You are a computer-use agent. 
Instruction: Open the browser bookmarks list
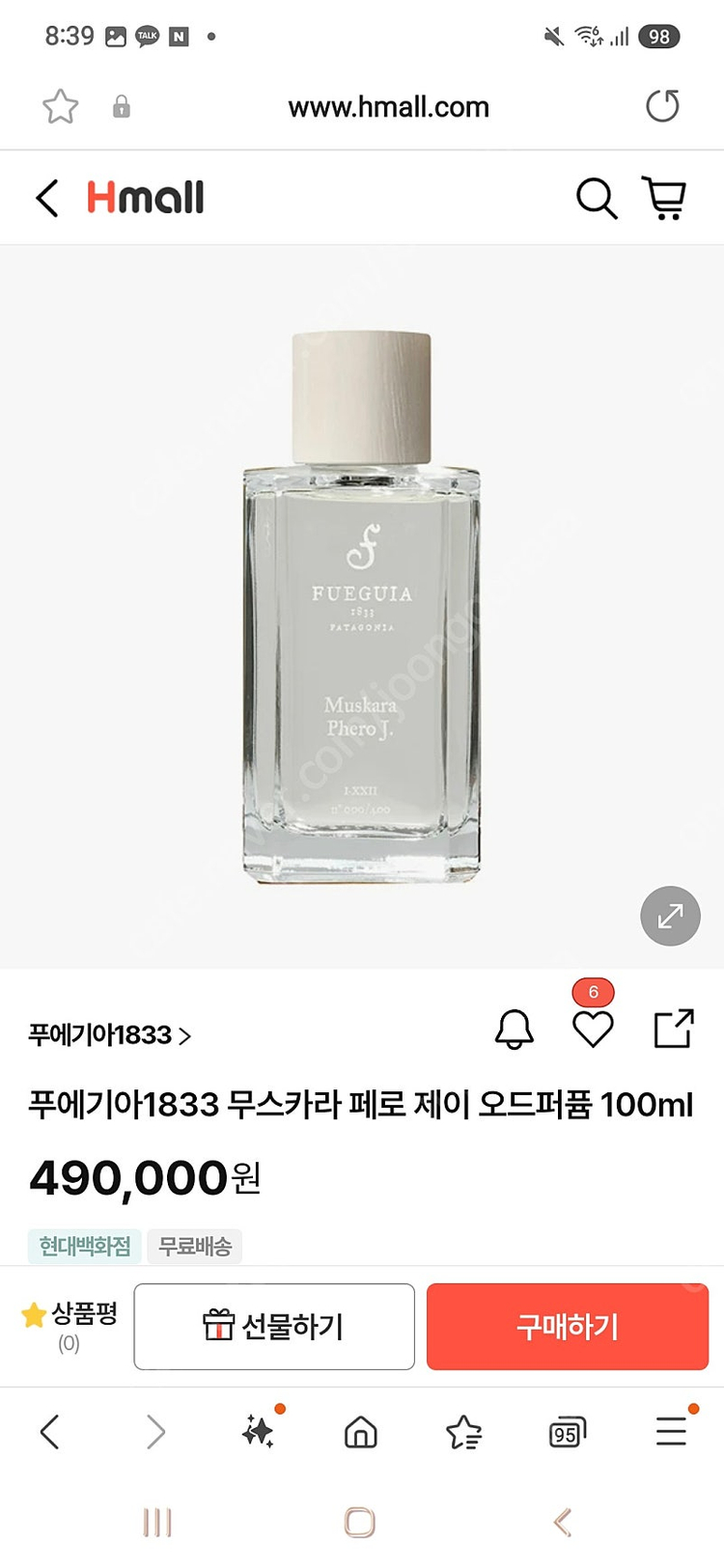(x=463, y=1432)
